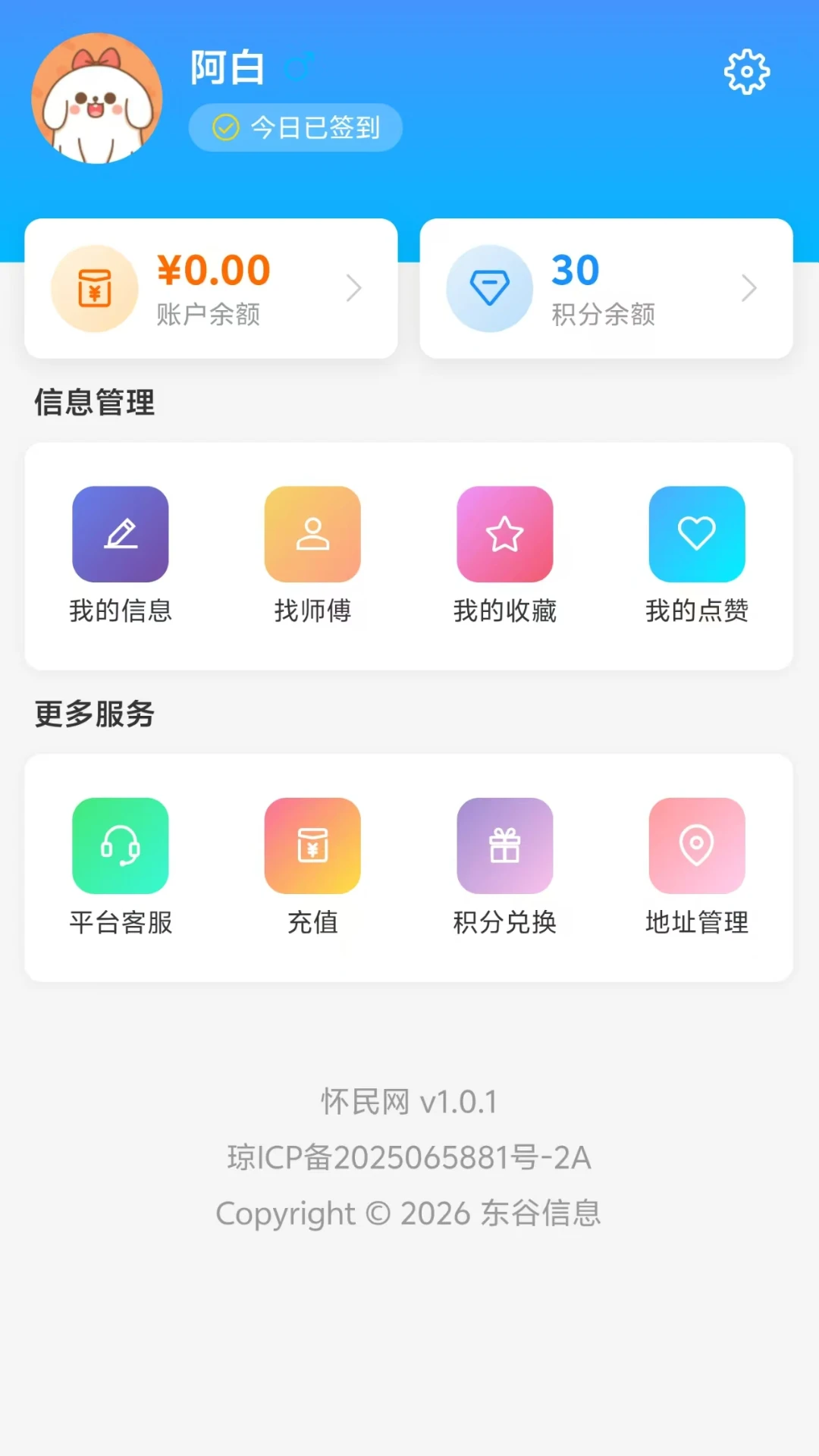The image size is (819, 1456).
Task: Tap the profile avatar picture
Action: click(x=96, y=99)
